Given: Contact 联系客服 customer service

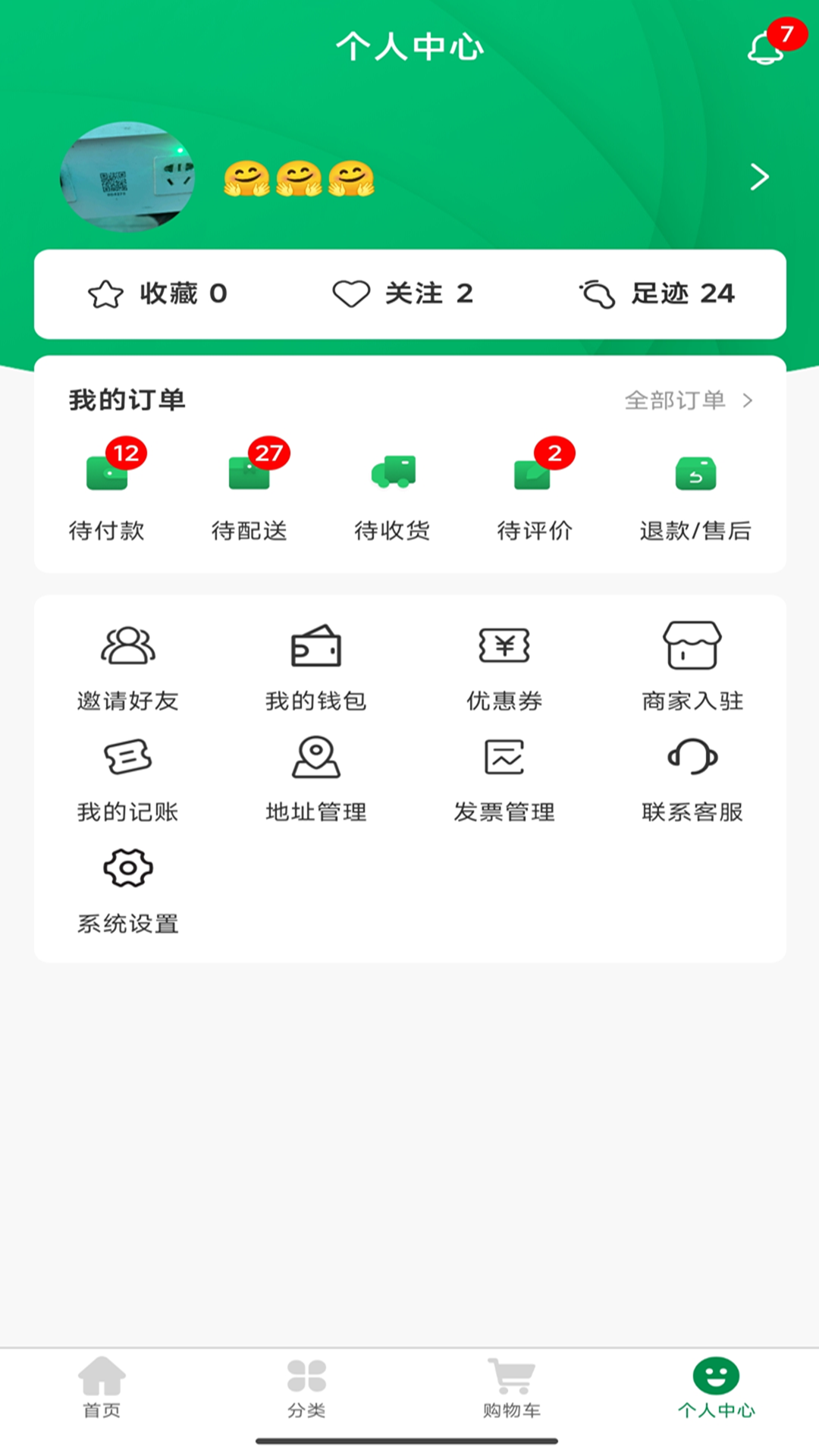Looking at the screenshot, I should 692,778.
